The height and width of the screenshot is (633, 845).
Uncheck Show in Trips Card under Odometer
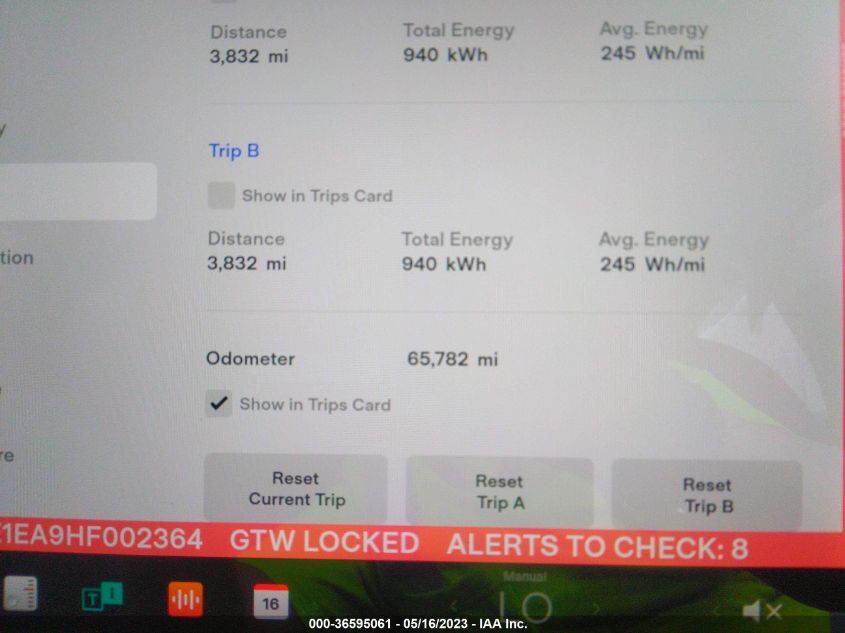pyautogui.click(x=218, y=404)
